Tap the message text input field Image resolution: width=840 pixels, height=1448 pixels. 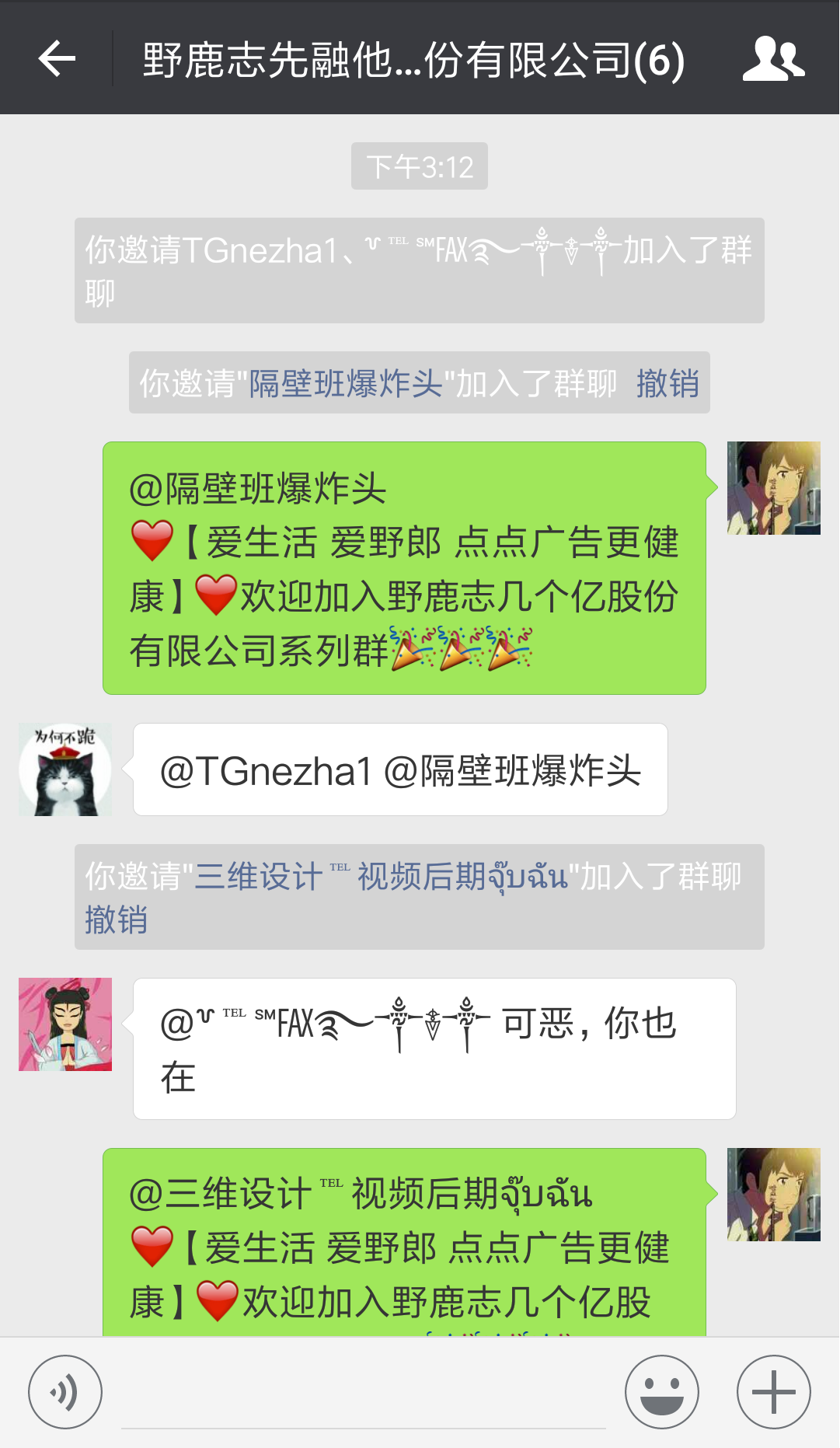pos(364,1394)
